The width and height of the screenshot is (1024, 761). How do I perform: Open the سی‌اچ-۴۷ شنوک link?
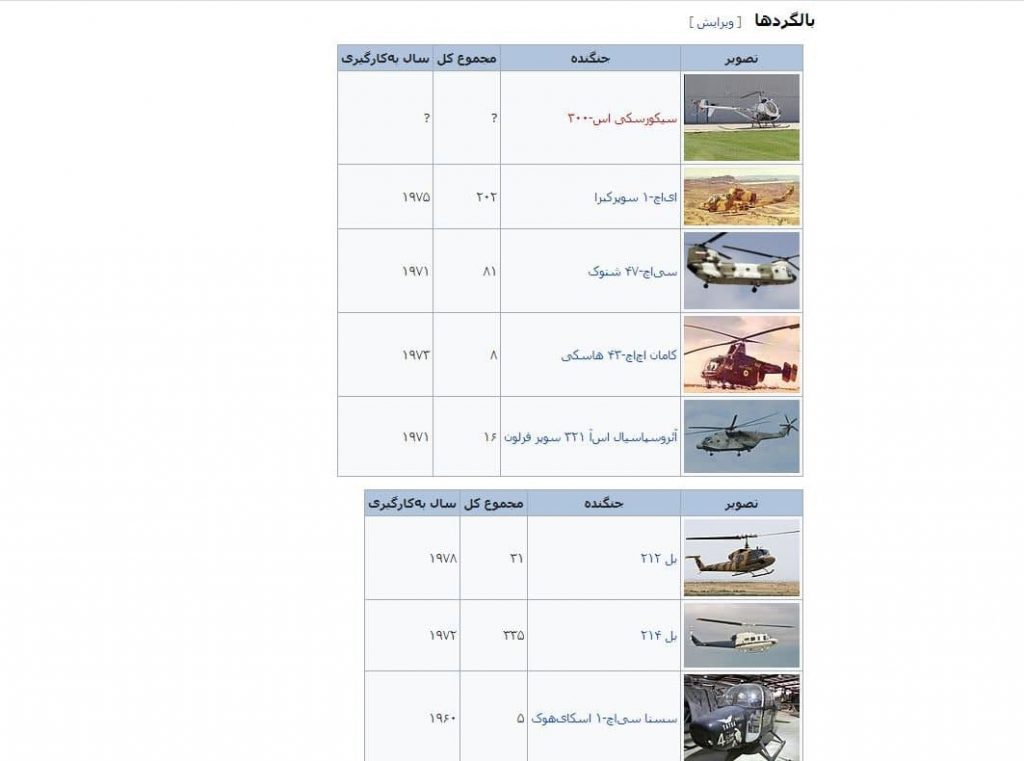click(632, 271)
